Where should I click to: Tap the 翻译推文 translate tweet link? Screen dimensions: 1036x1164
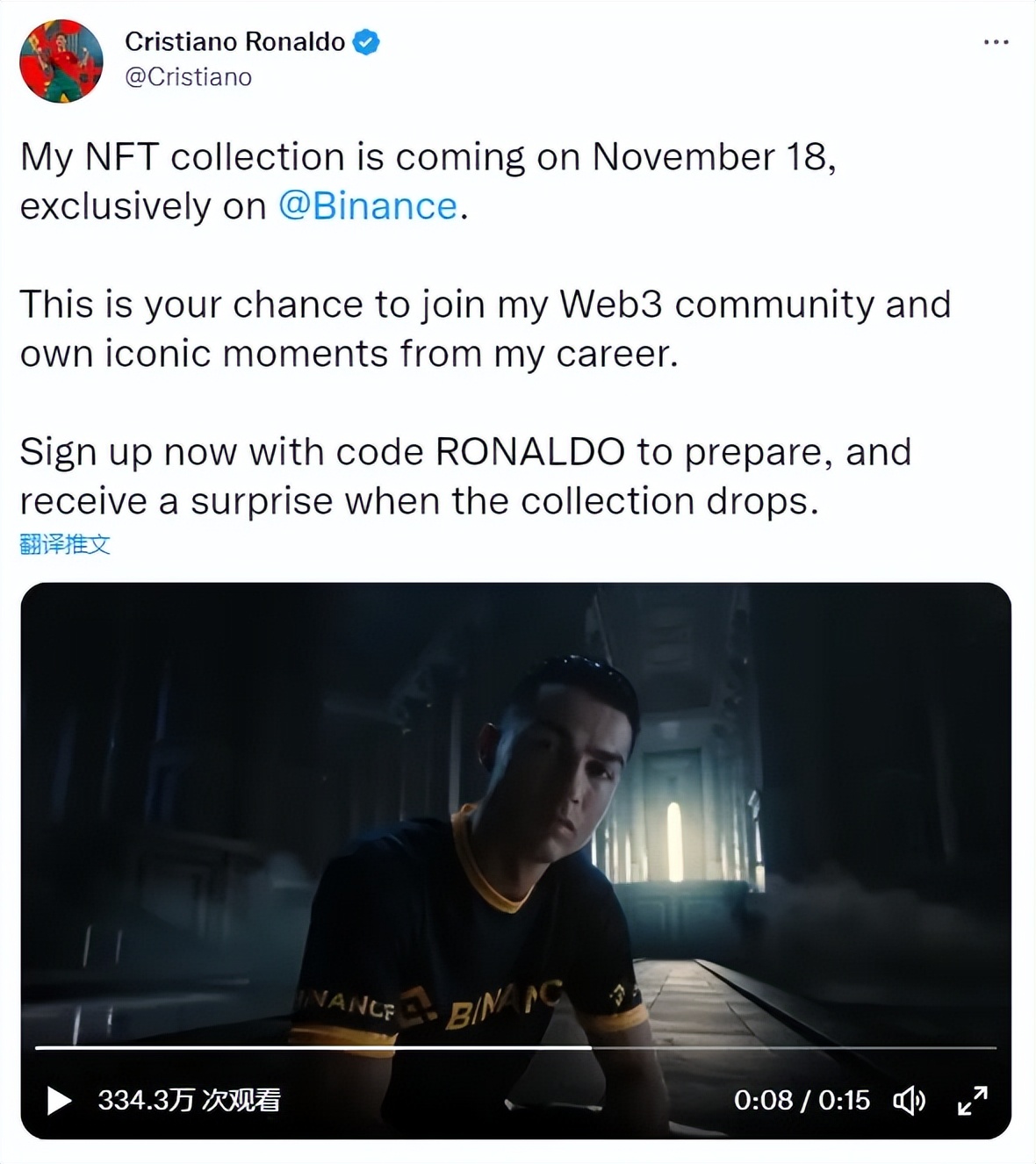point(65,544)
